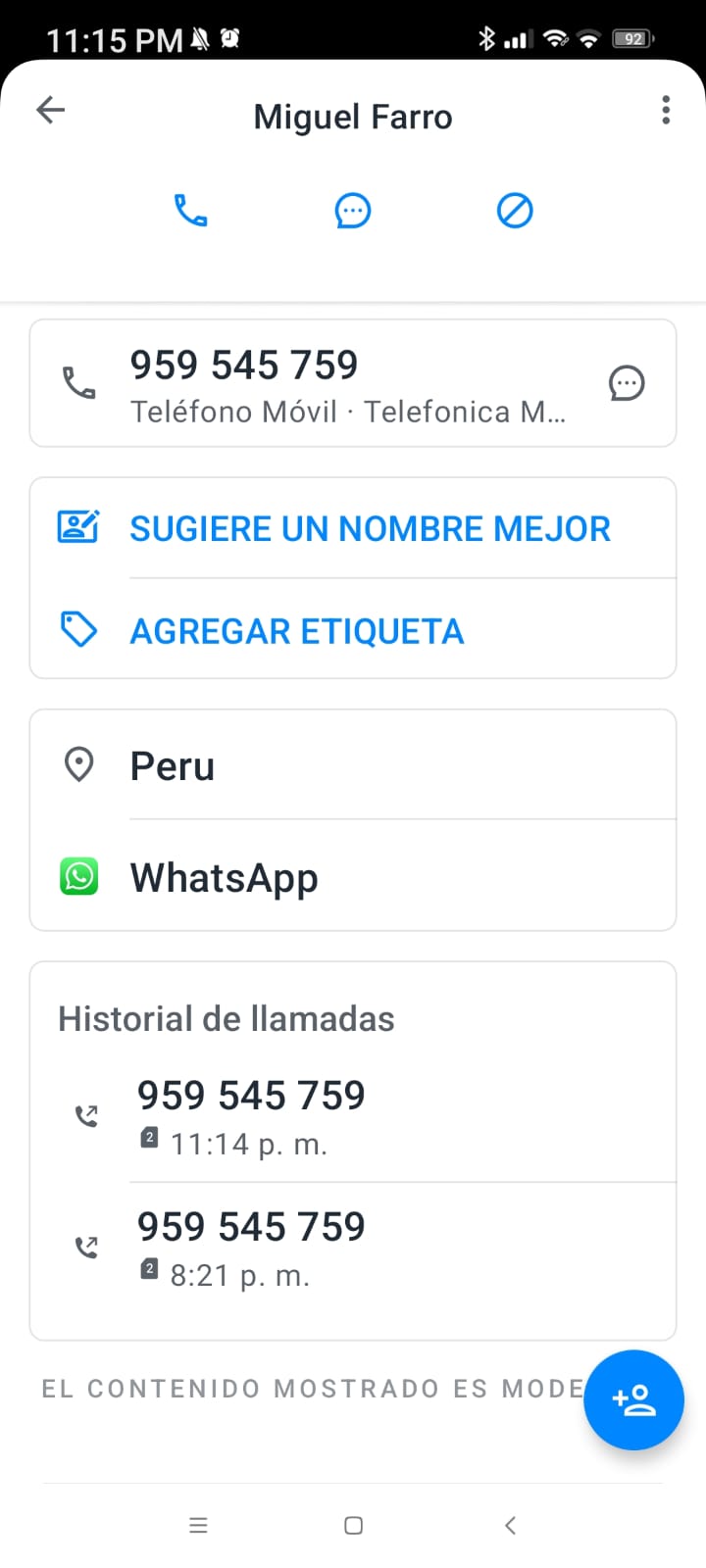Tap the message icon beside Teléfono Móvil number
Image resolution: width=706 pixels, height=1568 pixels.
[627, 383]
